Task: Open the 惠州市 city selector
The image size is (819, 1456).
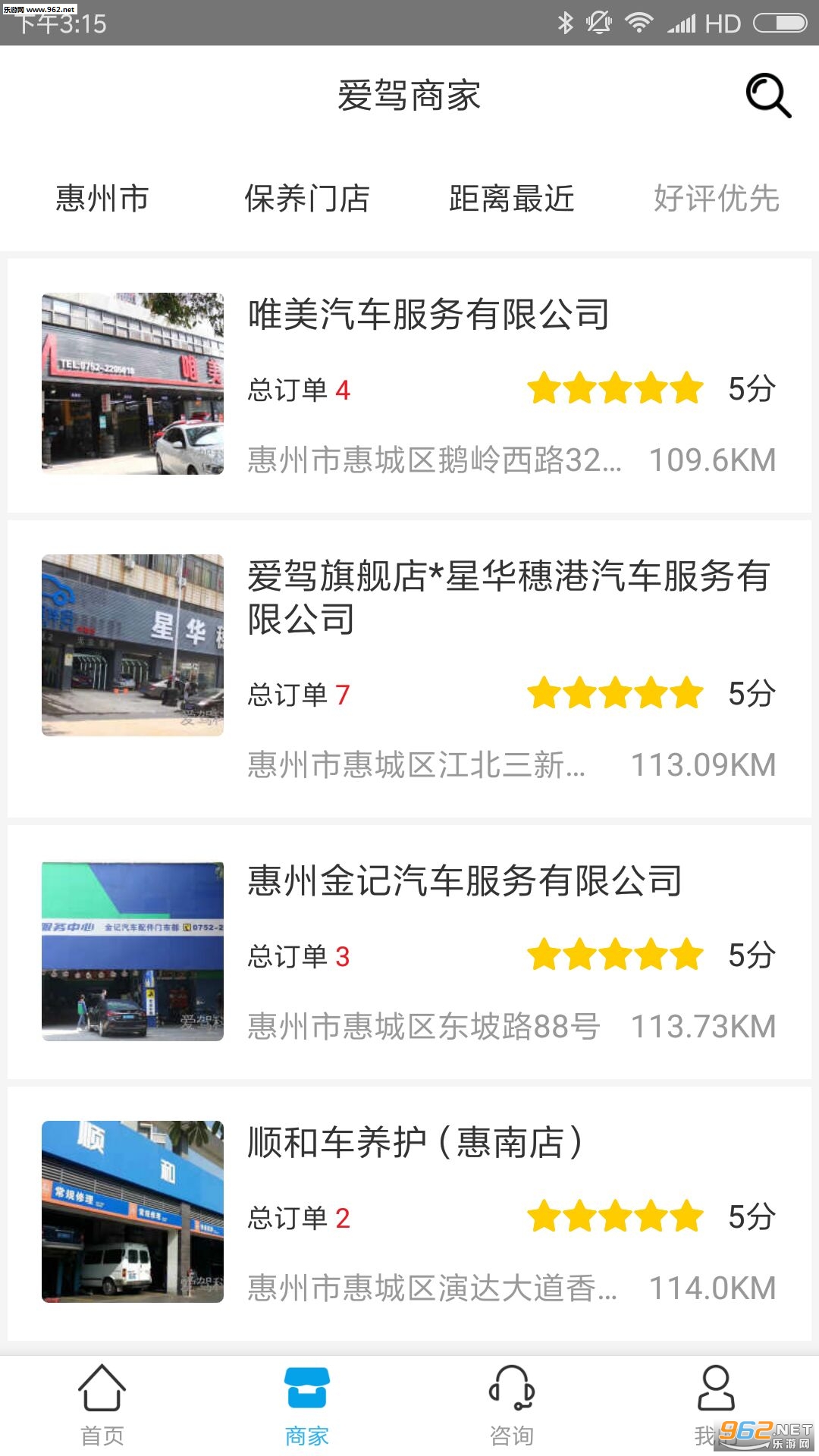Action: (x=102, y=199)
